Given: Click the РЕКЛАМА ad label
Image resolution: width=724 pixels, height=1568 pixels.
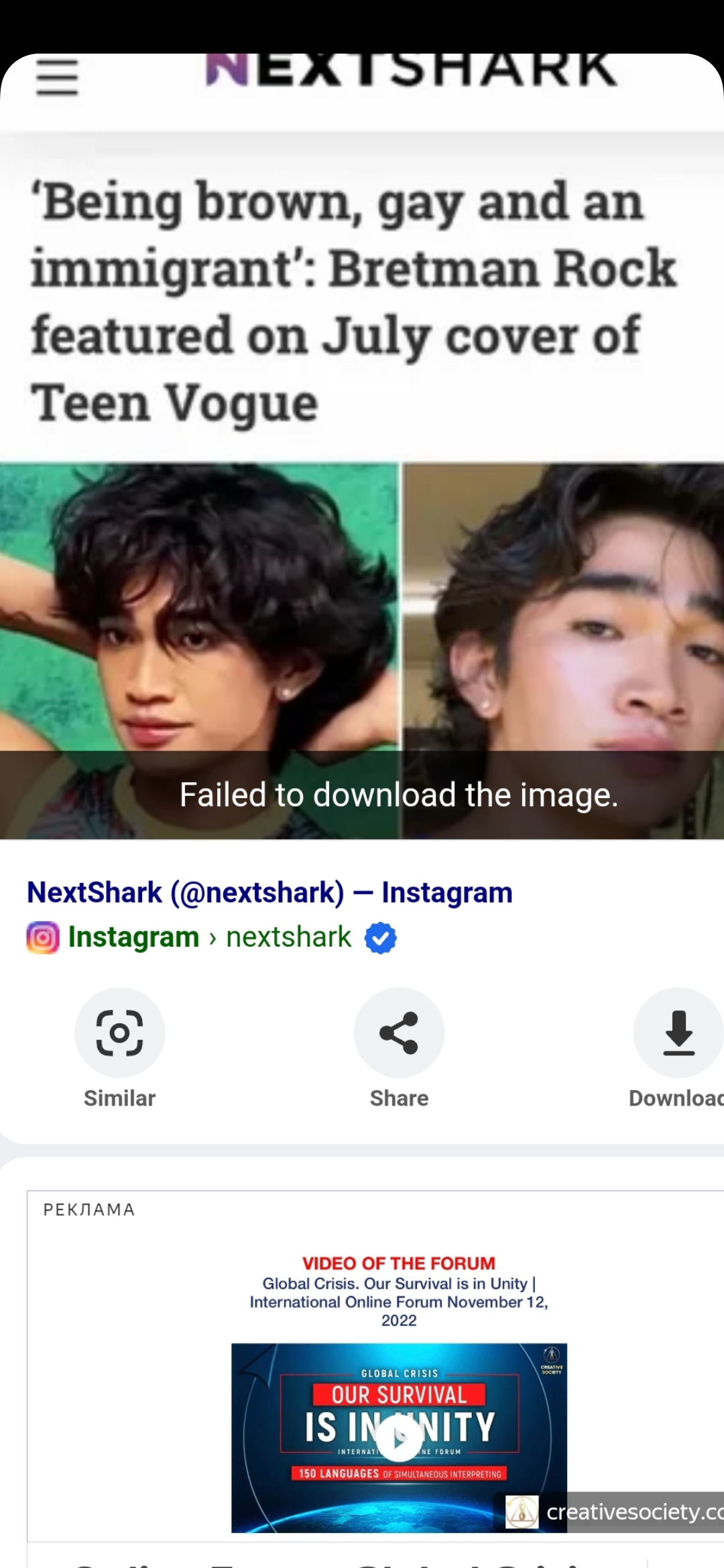Looking at the screenshot, I should click(88, 1210).
